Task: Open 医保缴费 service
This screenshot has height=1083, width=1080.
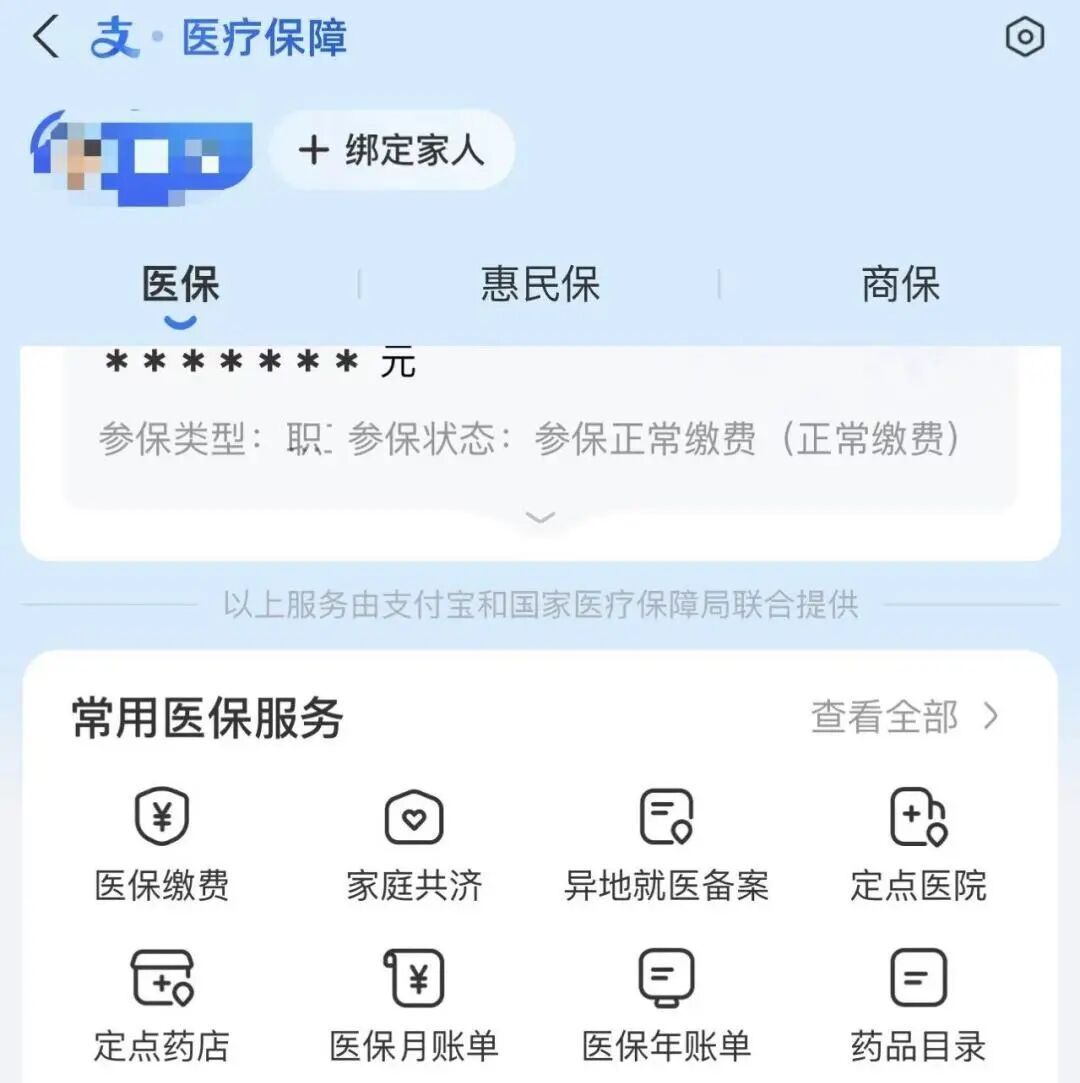Action: coord(162,846)
